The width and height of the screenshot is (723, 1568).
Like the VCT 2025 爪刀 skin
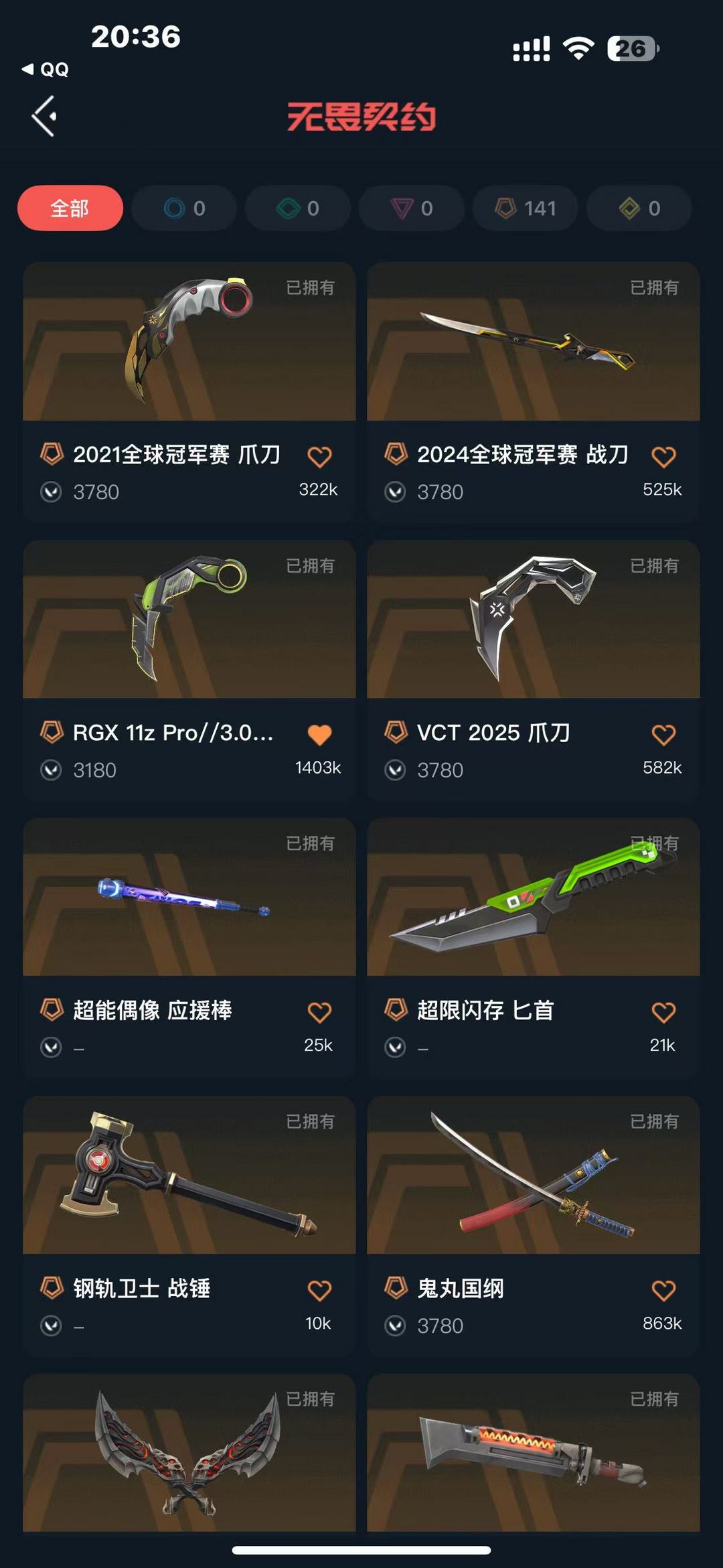coord(663,735)
